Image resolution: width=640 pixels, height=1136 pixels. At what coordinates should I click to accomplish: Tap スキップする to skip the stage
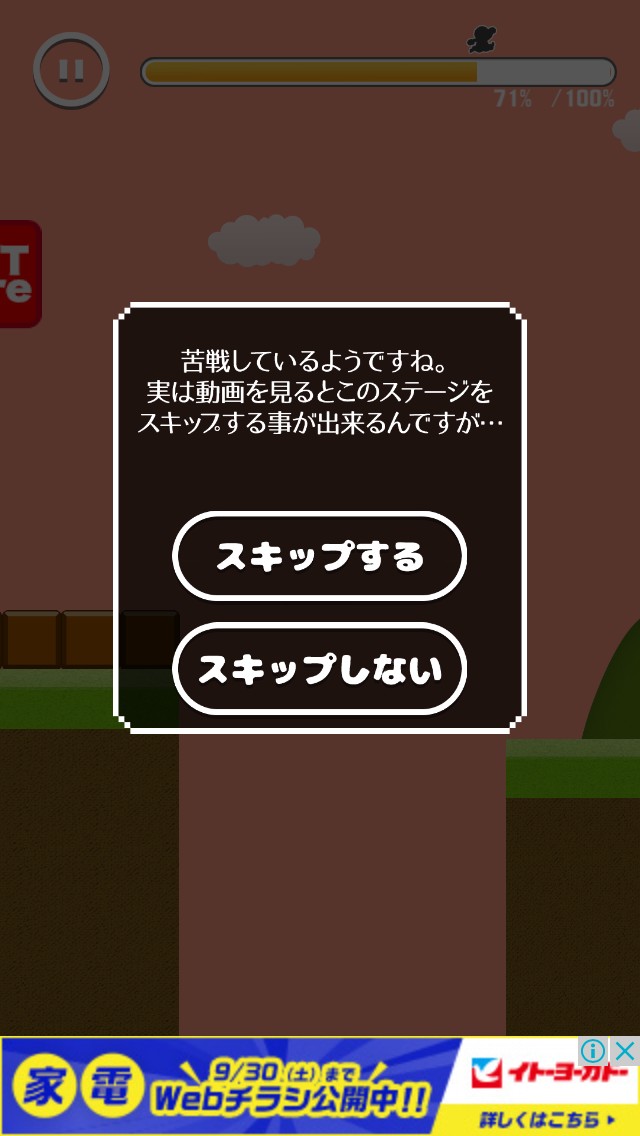click(320, 556)
